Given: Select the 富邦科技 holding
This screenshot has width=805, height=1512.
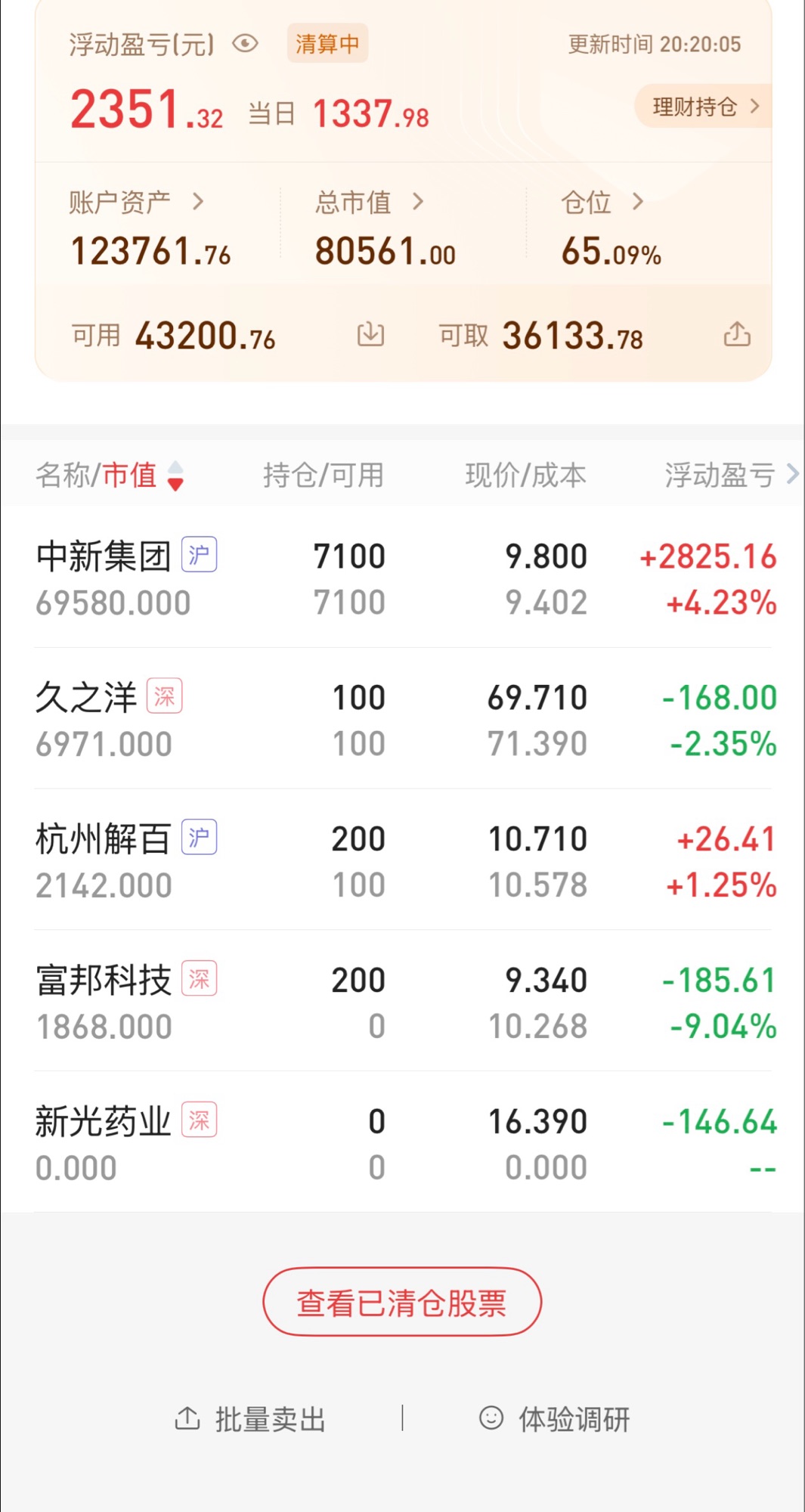Looking at the screenshot, I should coord(402,1002).
